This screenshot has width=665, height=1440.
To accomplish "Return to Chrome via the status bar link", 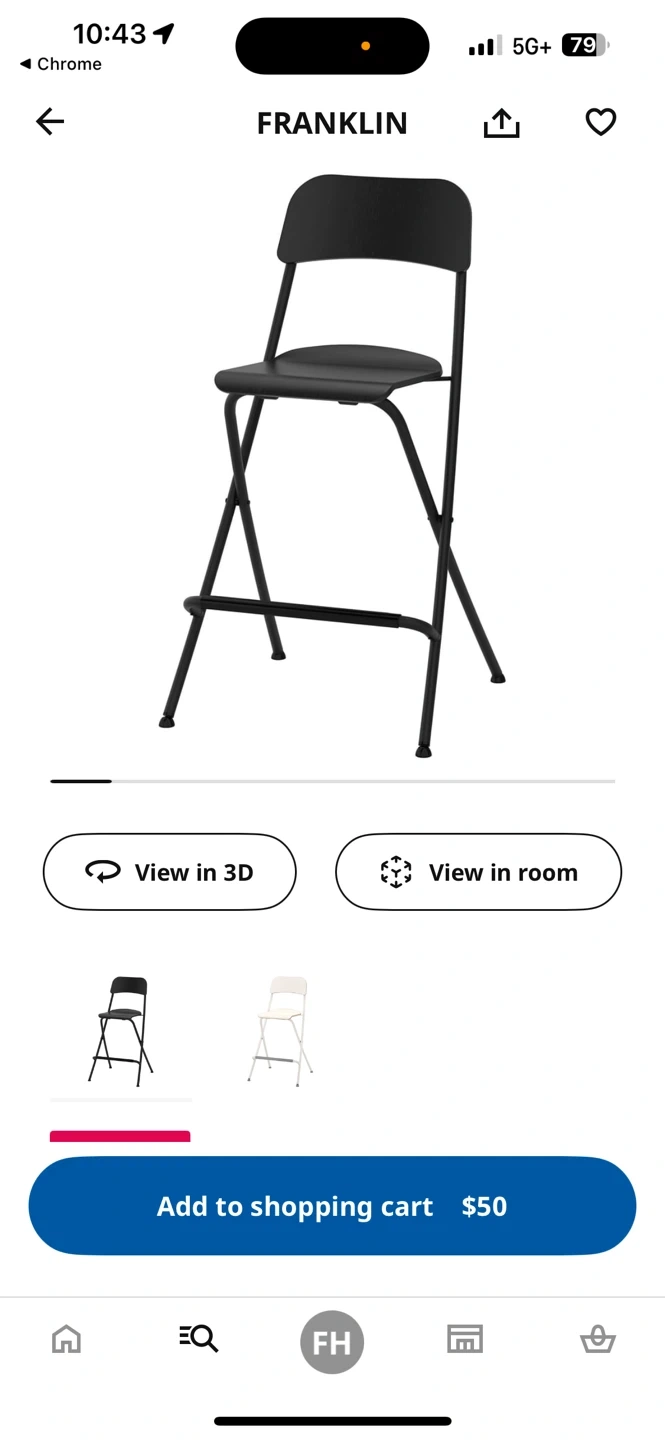I will click(x=60, y=64).
